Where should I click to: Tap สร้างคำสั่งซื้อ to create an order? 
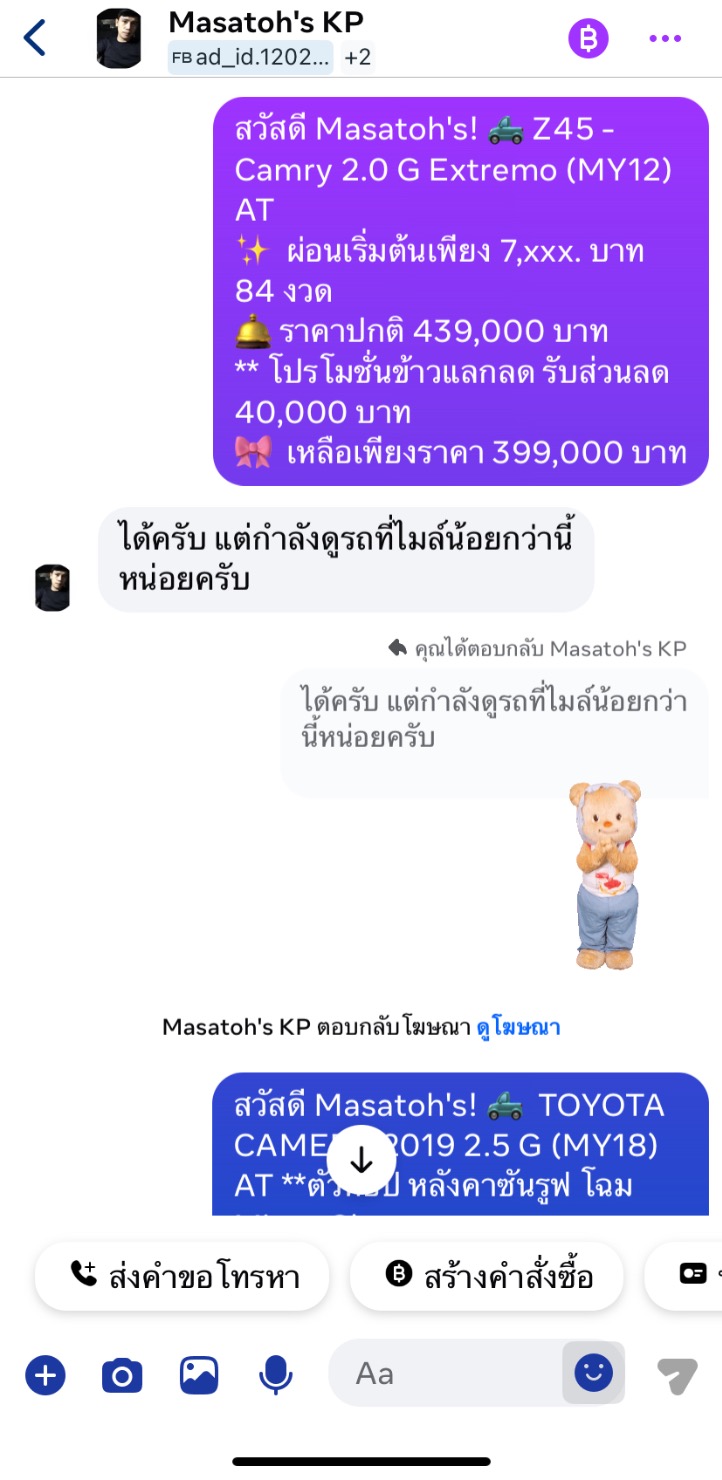(489, 1276)
